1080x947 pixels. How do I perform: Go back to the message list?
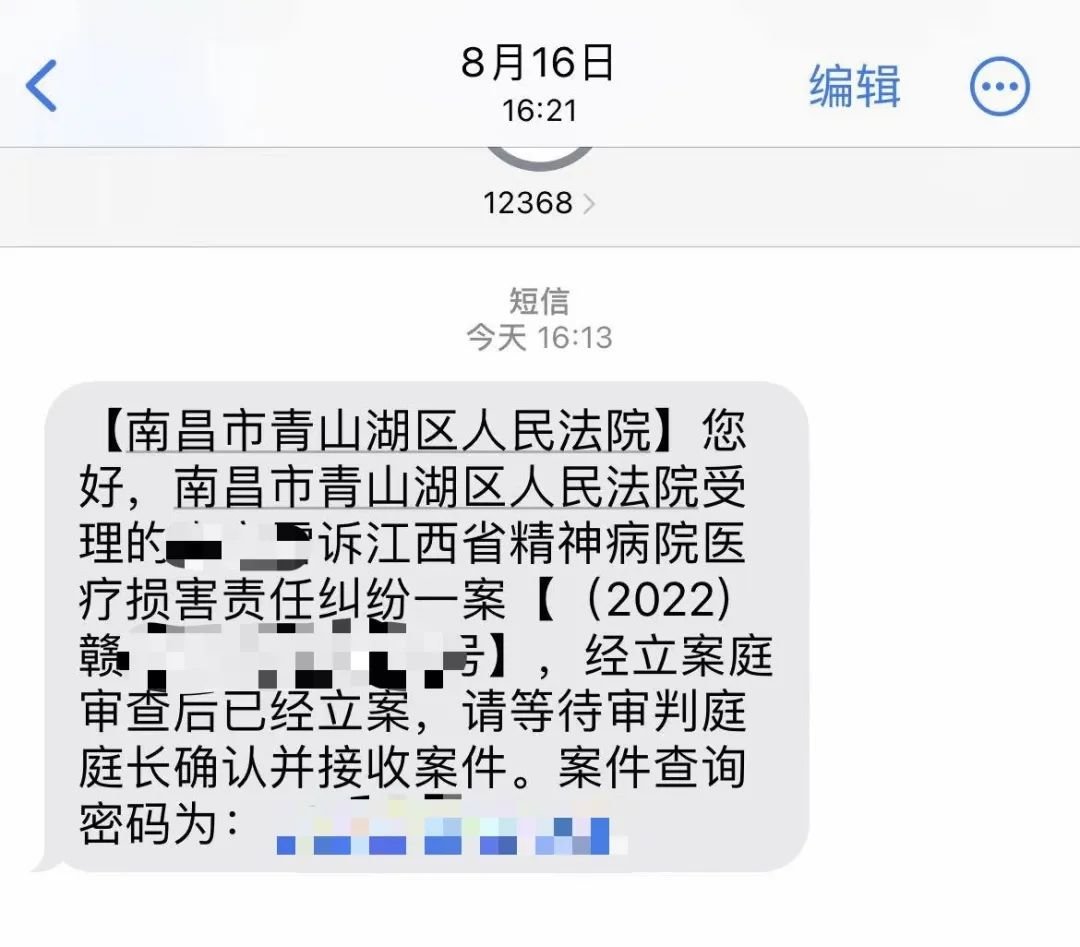point(42,86)
